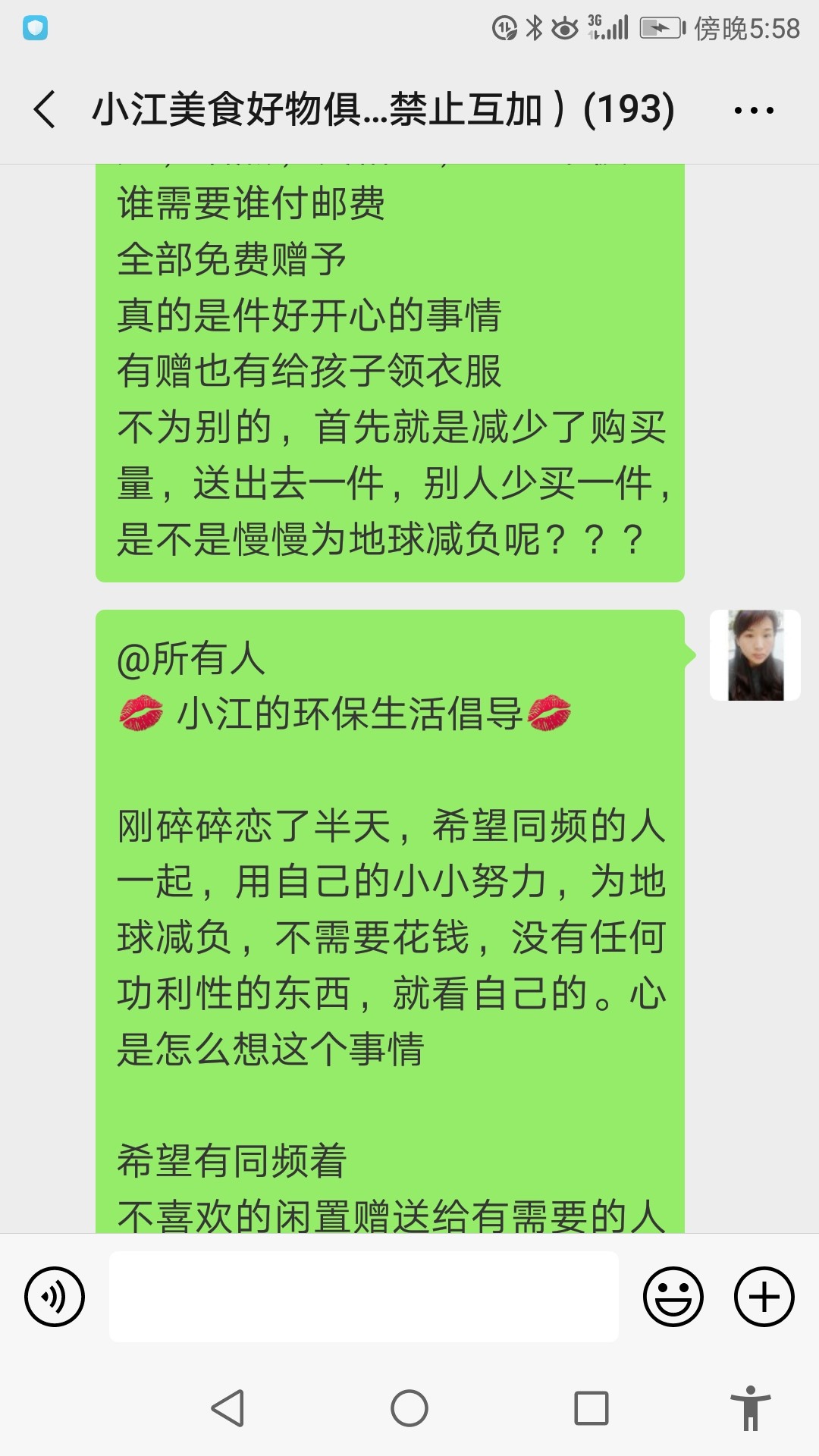
Task: Tap the message text field
Action: tap(364, 1296)
